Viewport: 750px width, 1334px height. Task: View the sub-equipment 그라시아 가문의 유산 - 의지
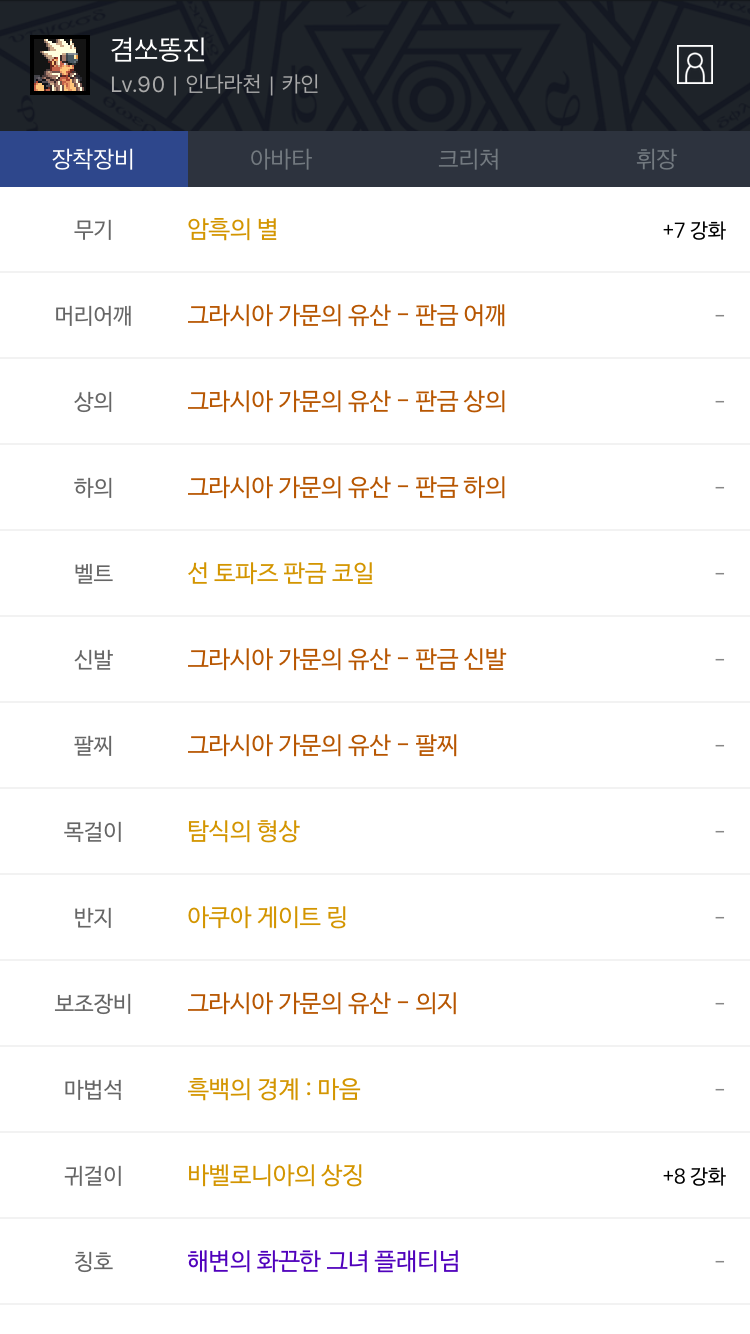323,1003
